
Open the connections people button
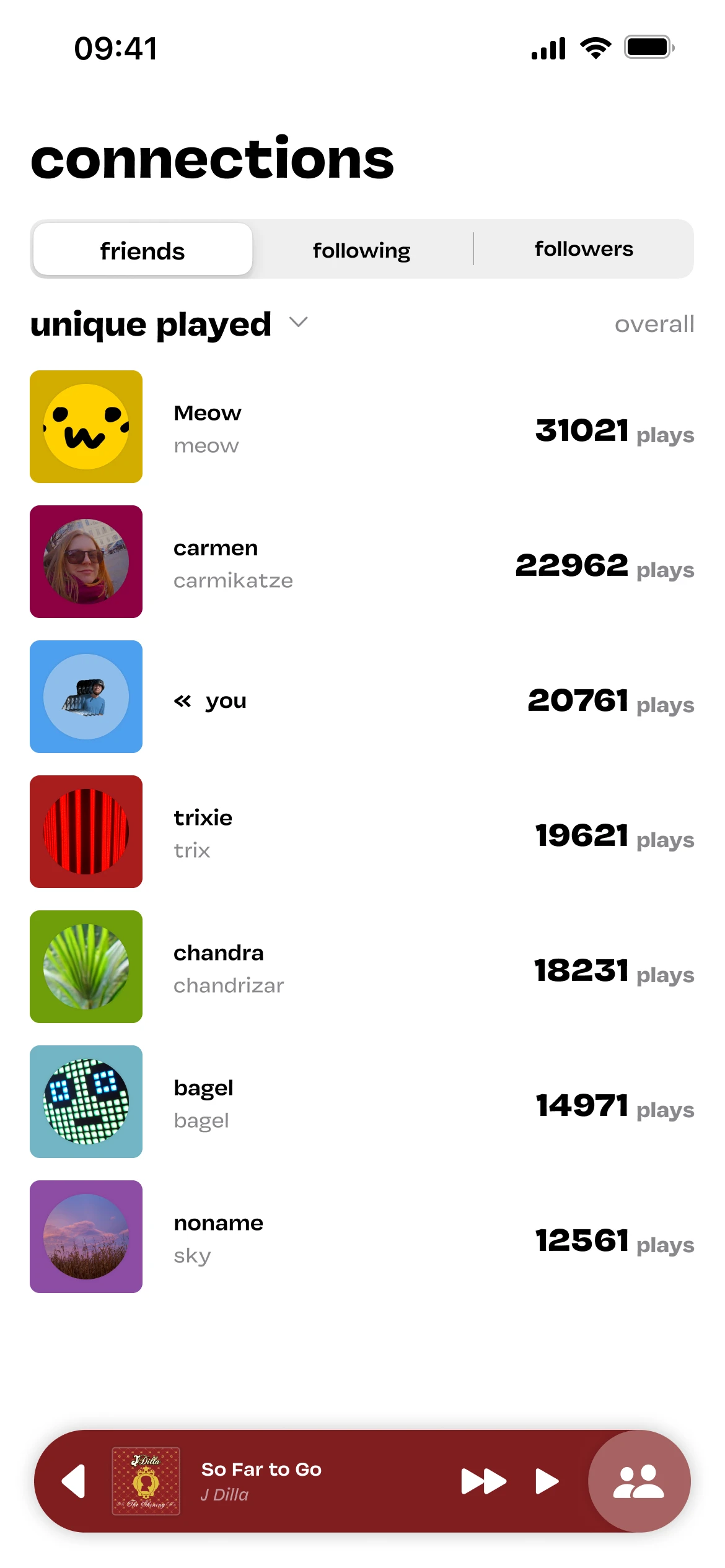(x=638, y=1481)
